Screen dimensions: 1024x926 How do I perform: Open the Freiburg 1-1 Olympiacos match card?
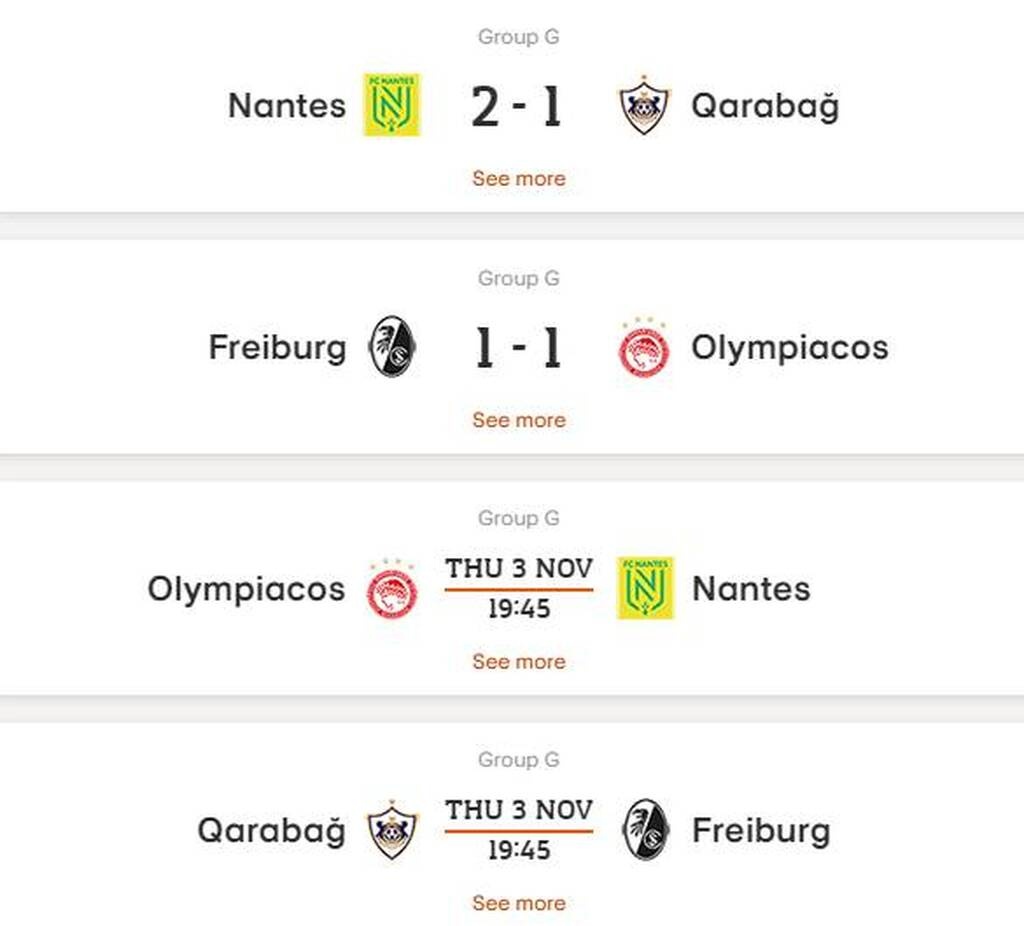[516, 348]
